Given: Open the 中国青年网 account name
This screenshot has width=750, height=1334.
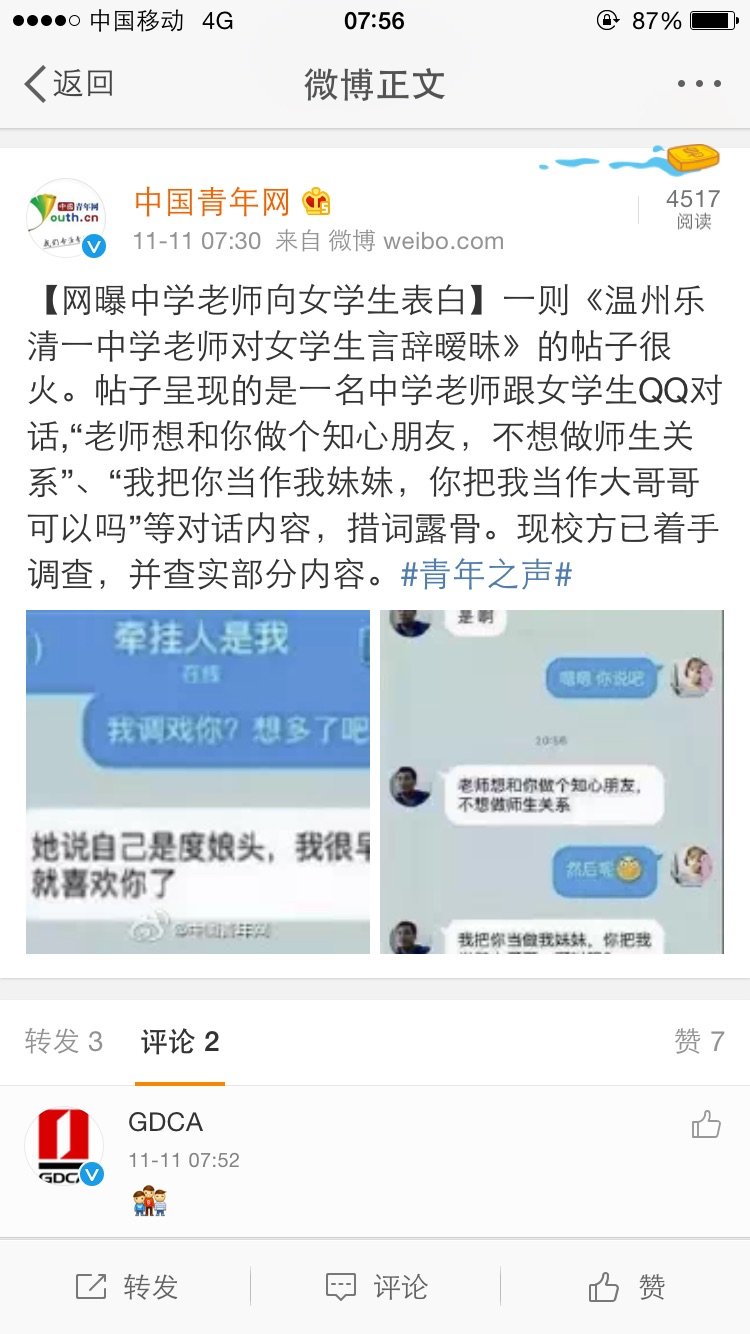Looking at the screenshot, I should point(212,203).
